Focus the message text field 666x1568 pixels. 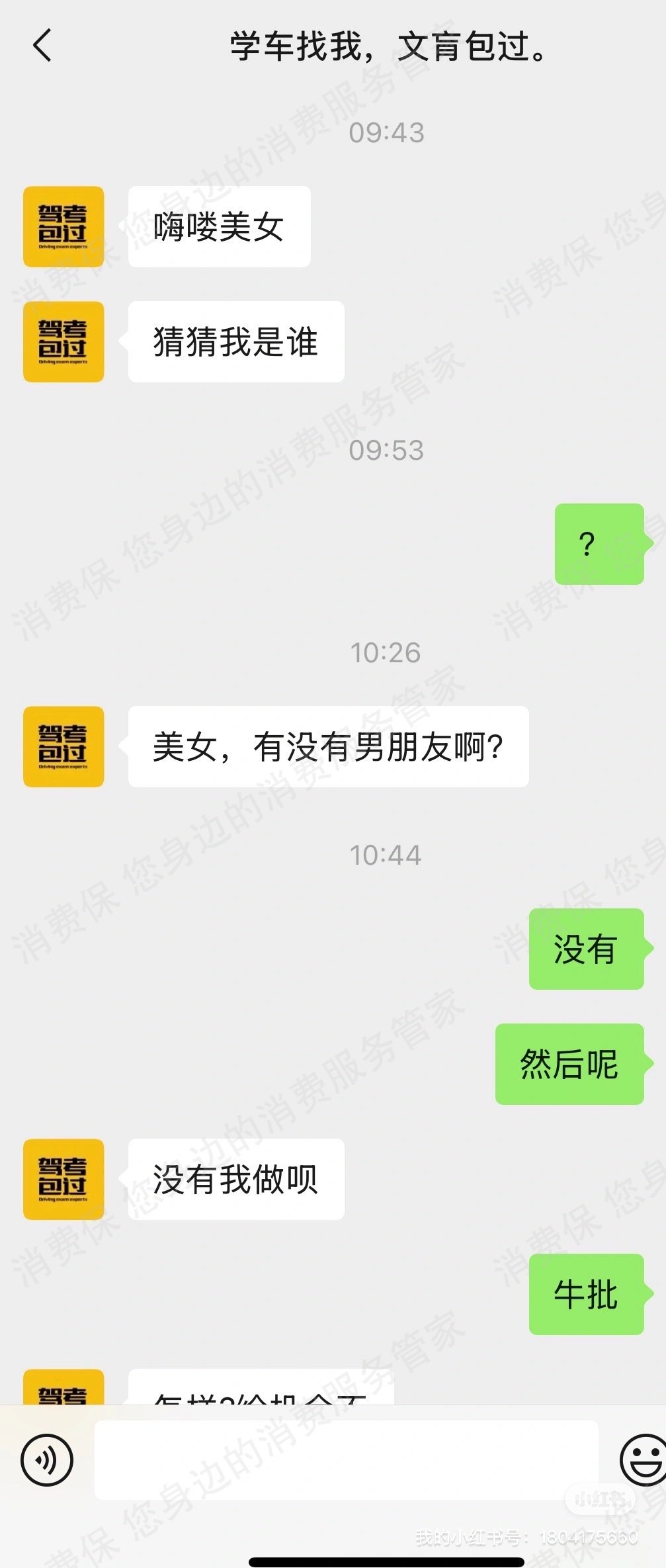pos(346,1459)
